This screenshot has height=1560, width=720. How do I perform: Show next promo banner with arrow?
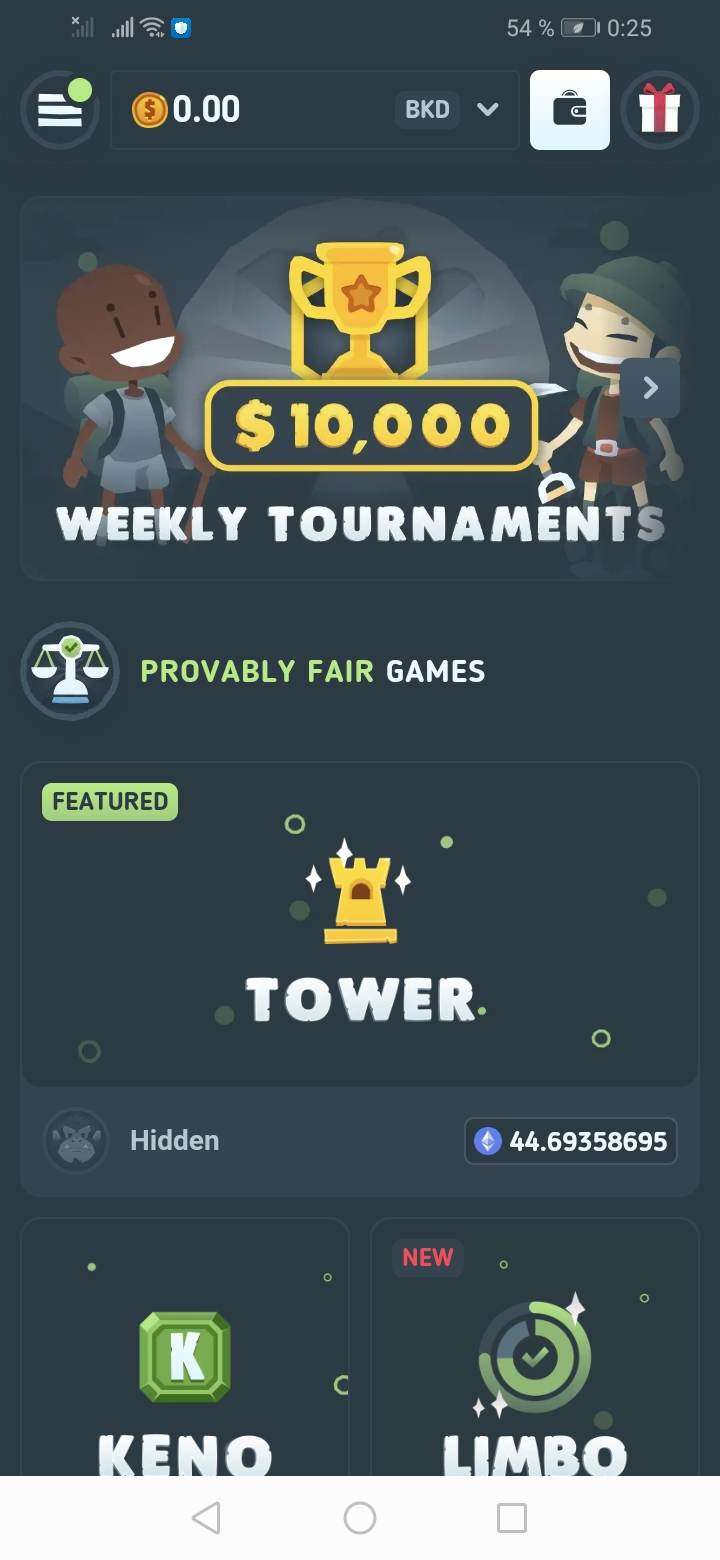tap(651, 388)
